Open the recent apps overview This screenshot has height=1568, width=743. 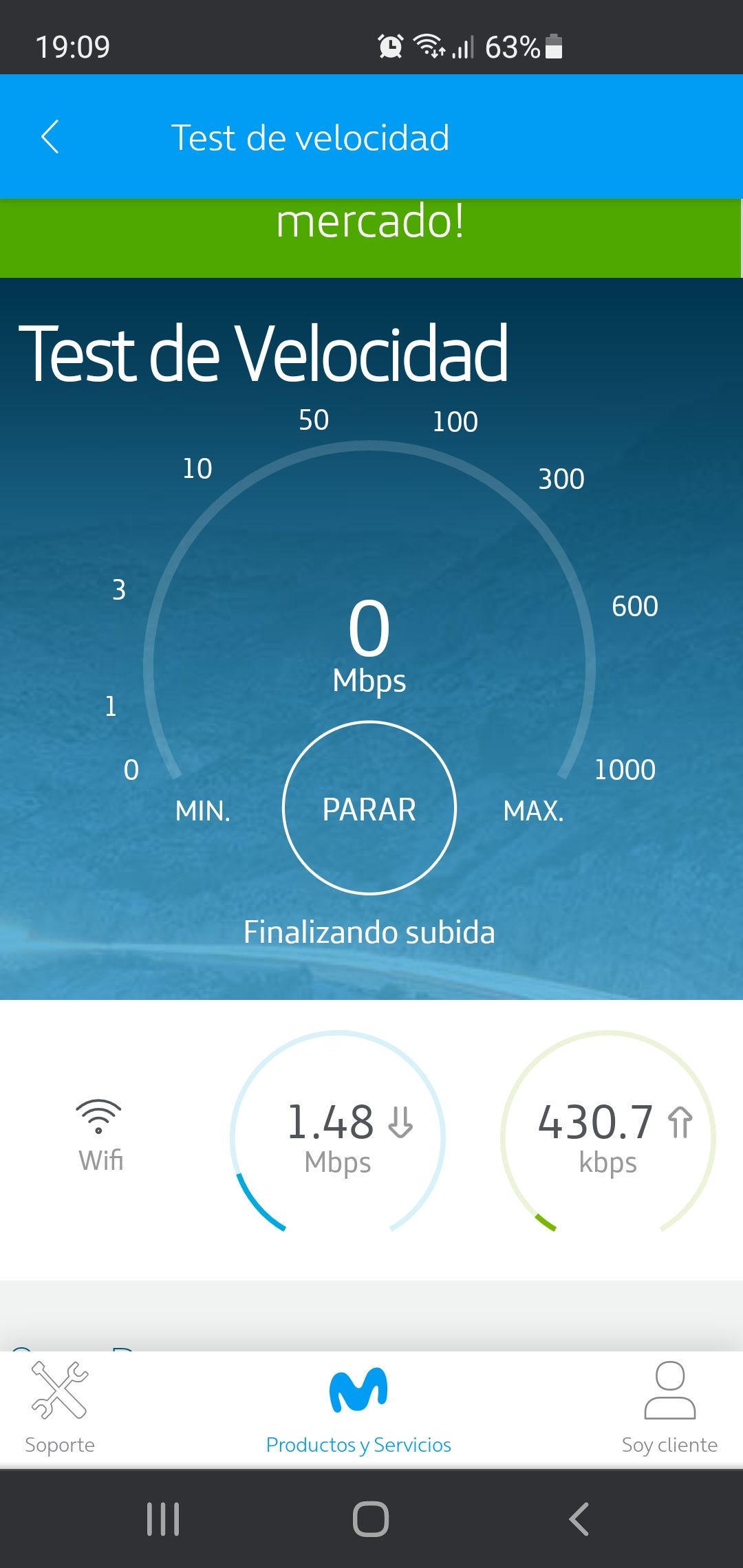click(x=163, y=1518)
